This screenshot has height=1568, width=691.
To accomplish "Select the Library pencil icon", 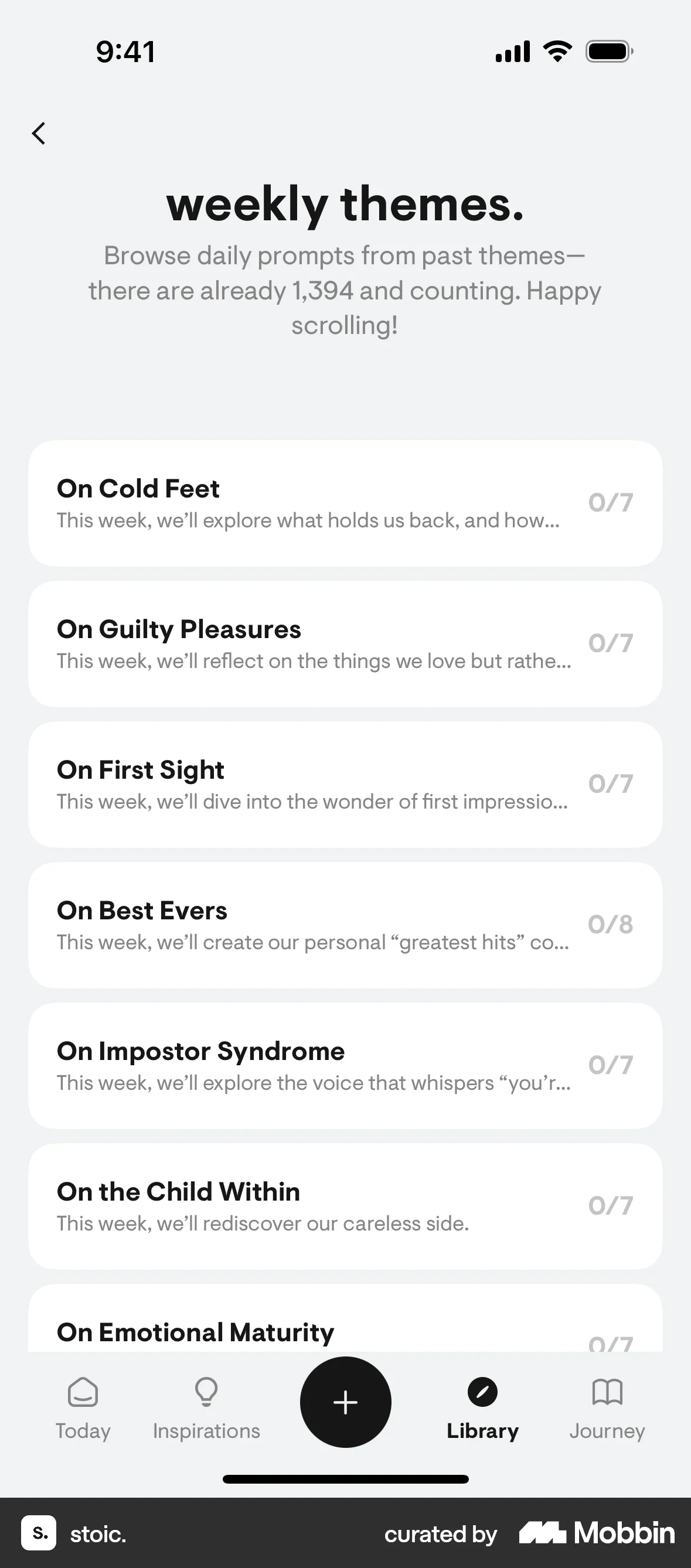I will (482, 1392).
